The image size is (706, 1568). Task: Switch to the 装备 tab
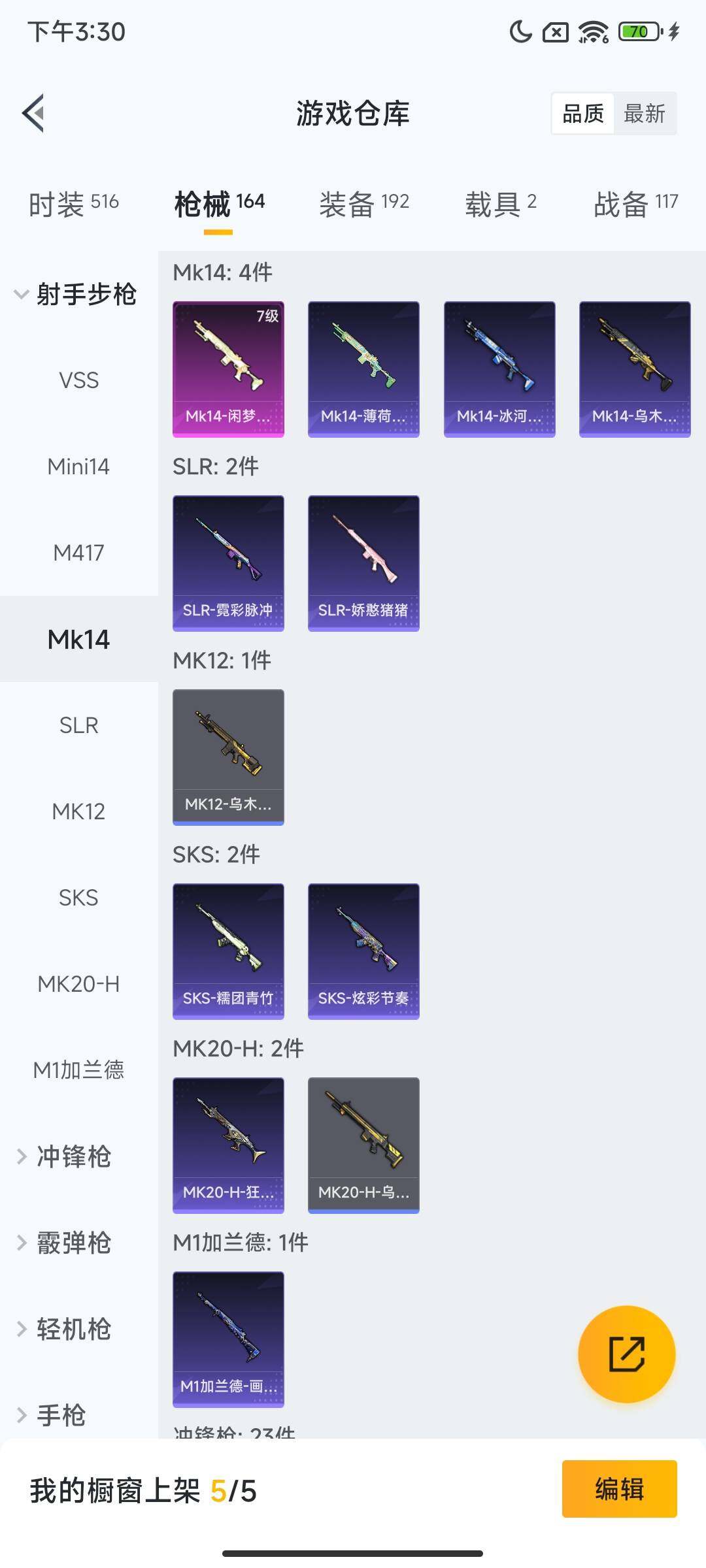tap(364, 204)
